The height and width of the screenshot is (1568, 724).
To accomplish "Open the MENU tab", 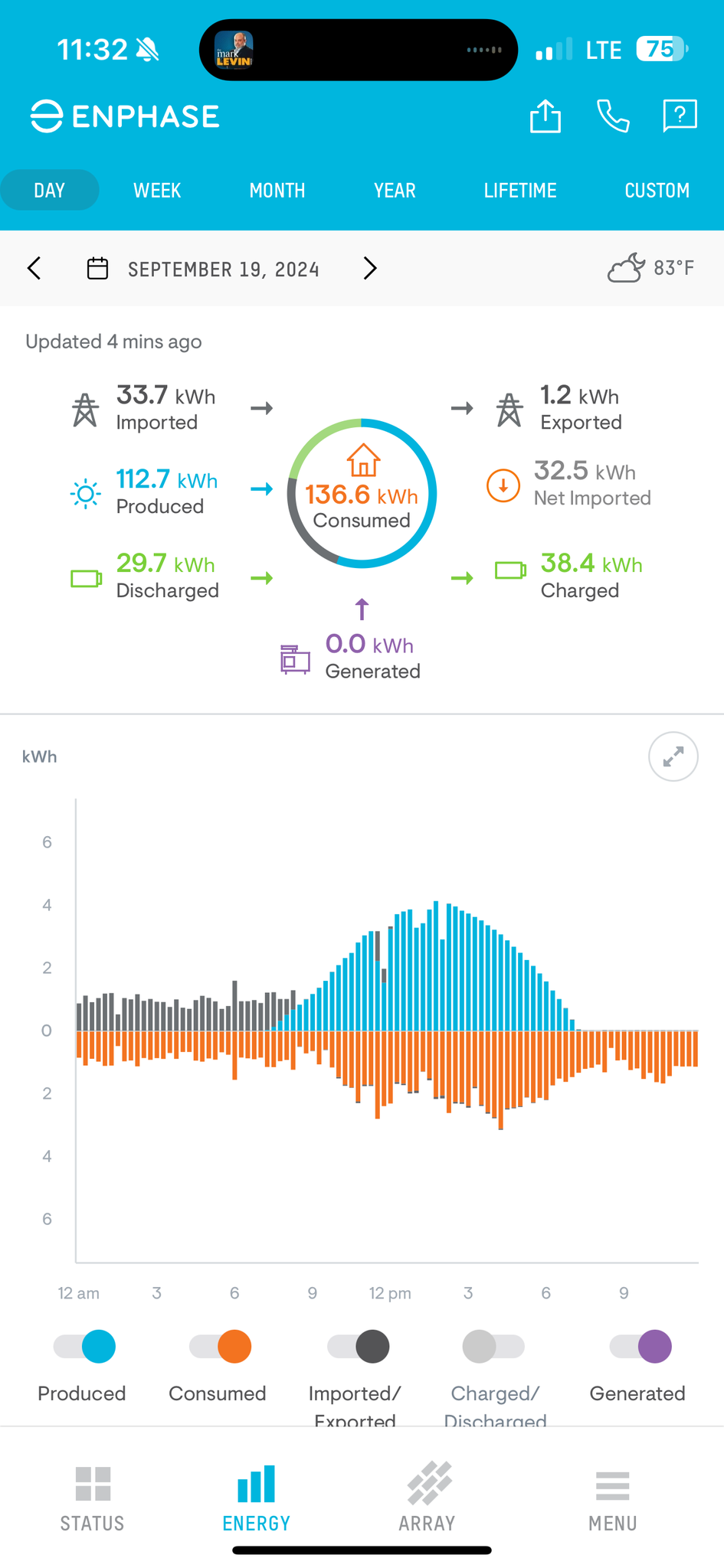I will (x=612, y=1498).
